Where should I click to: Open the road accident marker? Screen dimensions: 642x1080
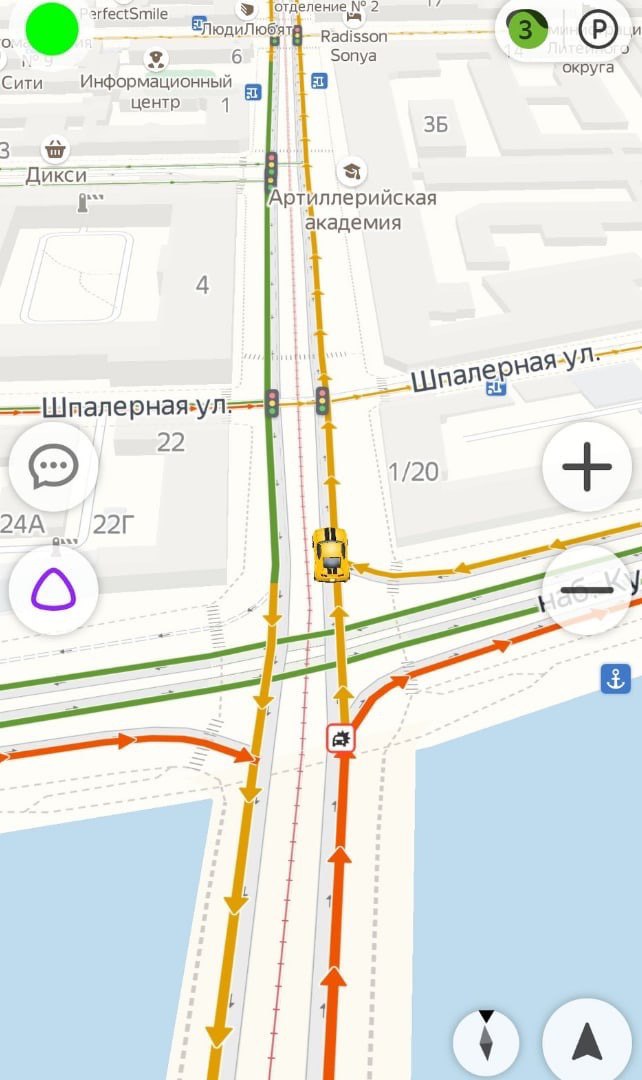[341, 739]
